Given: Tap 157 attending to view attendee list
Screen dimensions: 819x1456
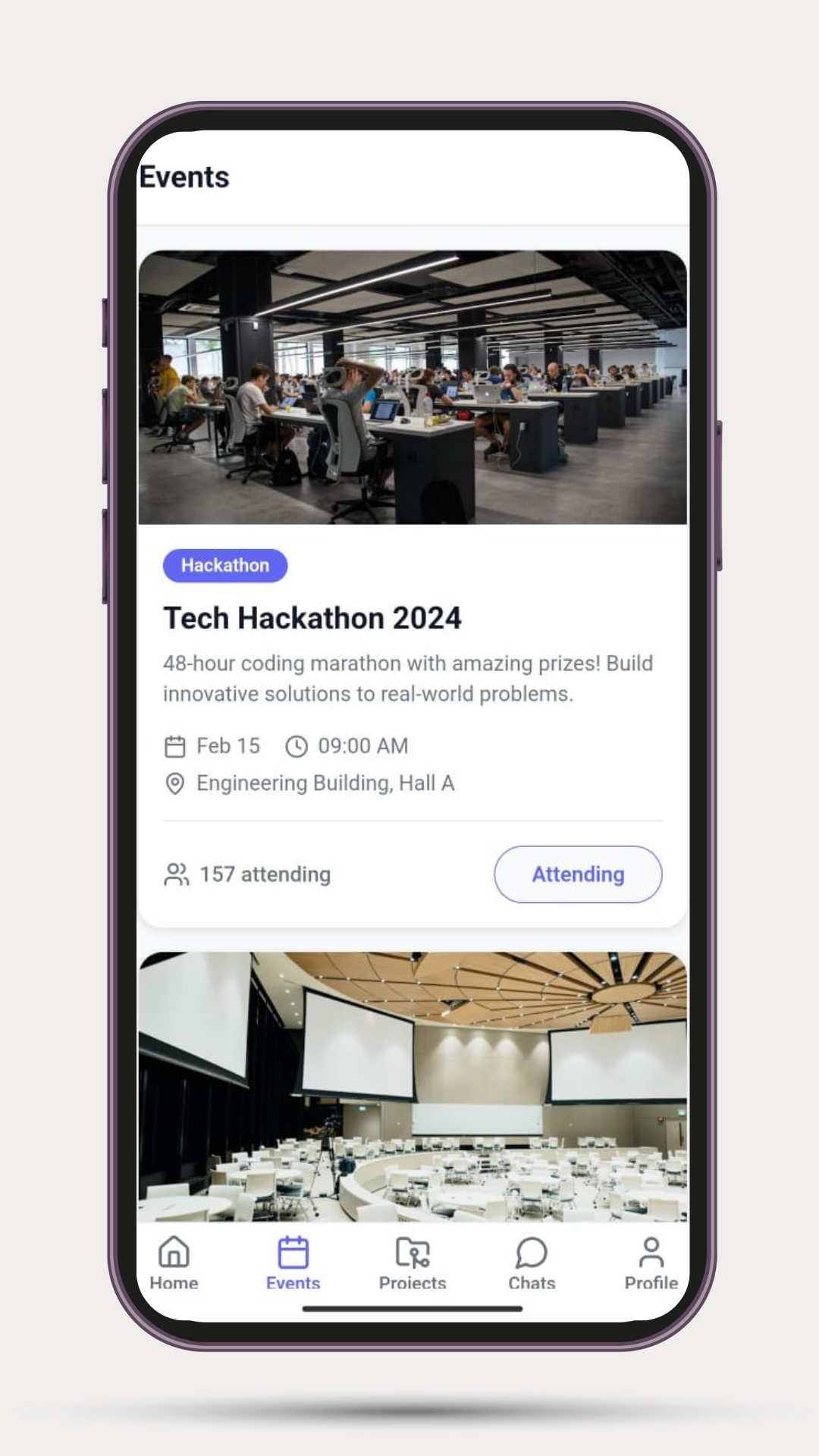Looking at the screenshot, I should pyautogui.click(x=264, y=874).
